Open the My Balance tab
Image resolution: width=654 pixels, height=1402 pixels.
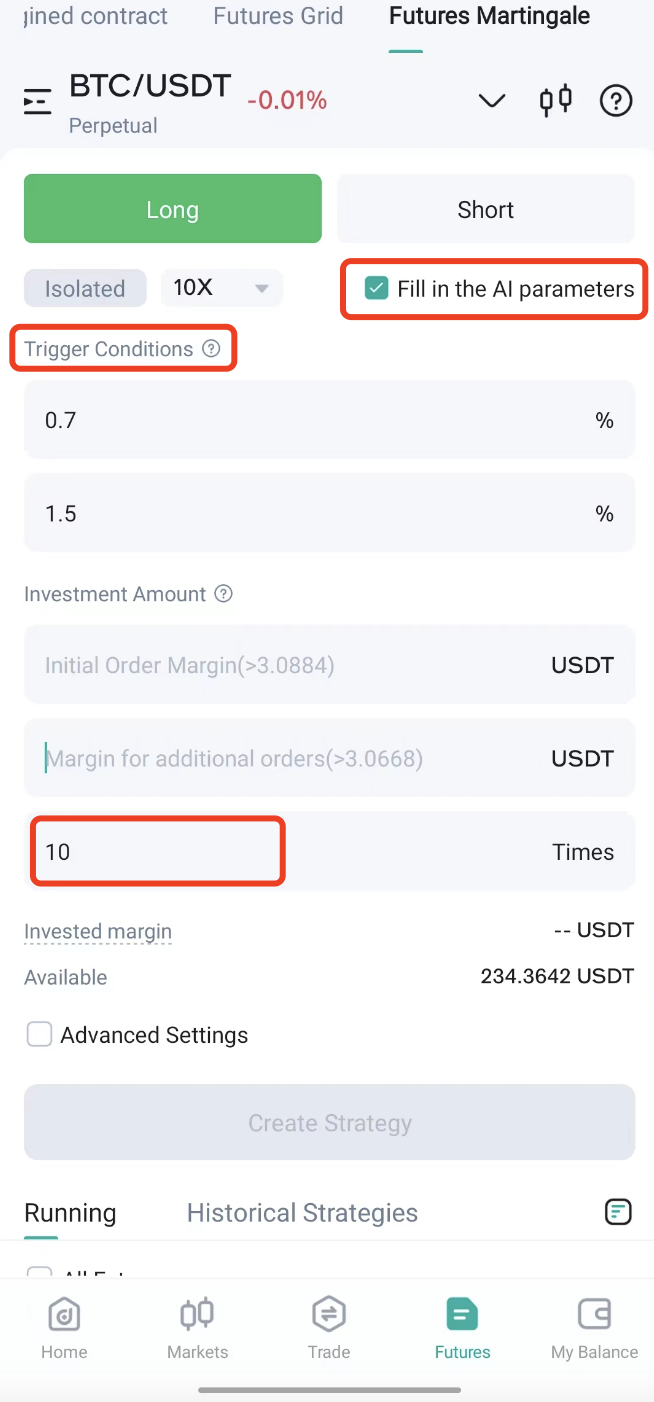[594, 1329]
